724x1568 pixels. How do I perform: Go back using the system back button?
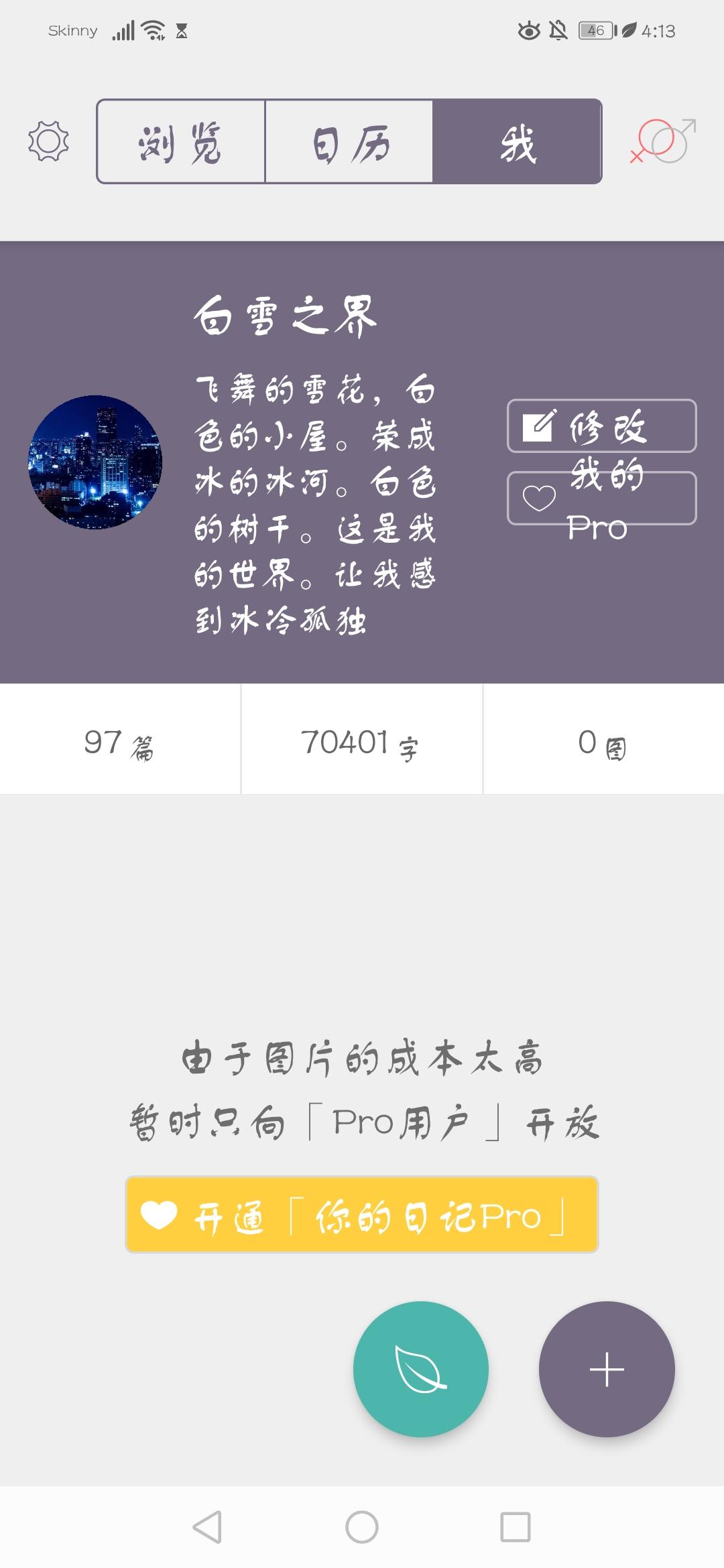(207, 1527)
